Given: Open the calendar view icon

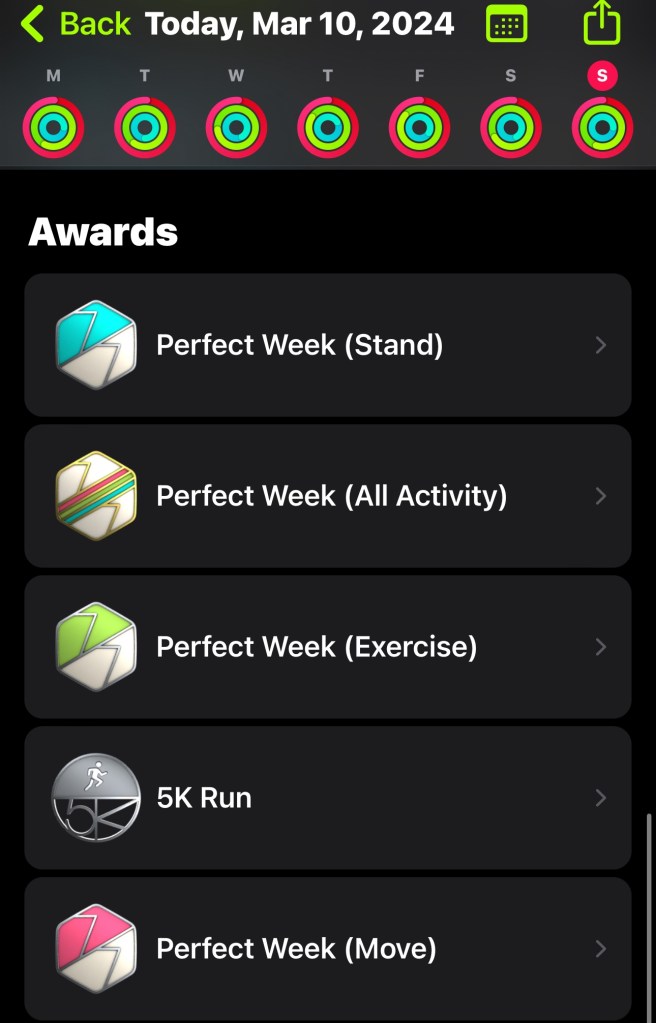Looking at the screenshot, I should (506, 24).
